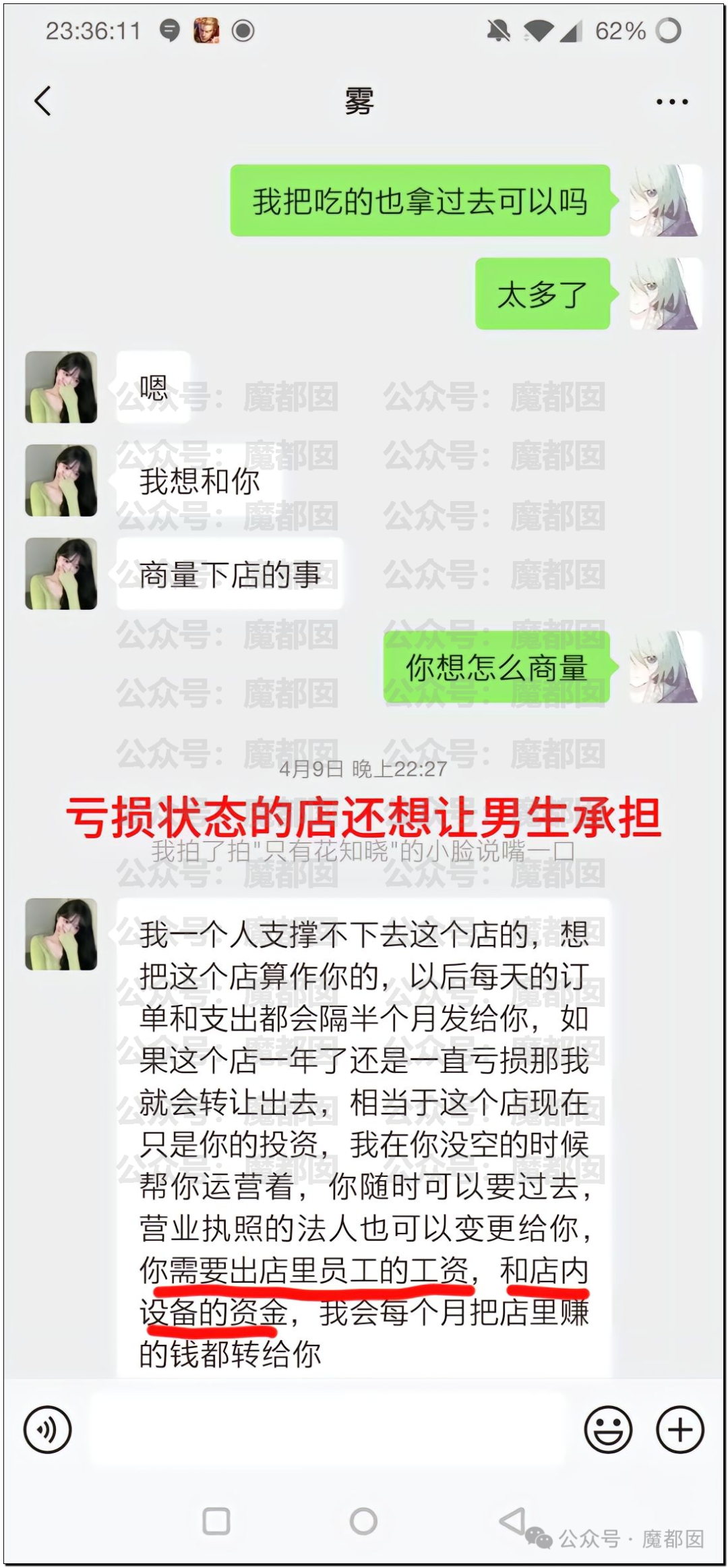This screenshot has width=728, height=1568.
Task: Switch to voice message input
Action: [x=47, y=1429]
